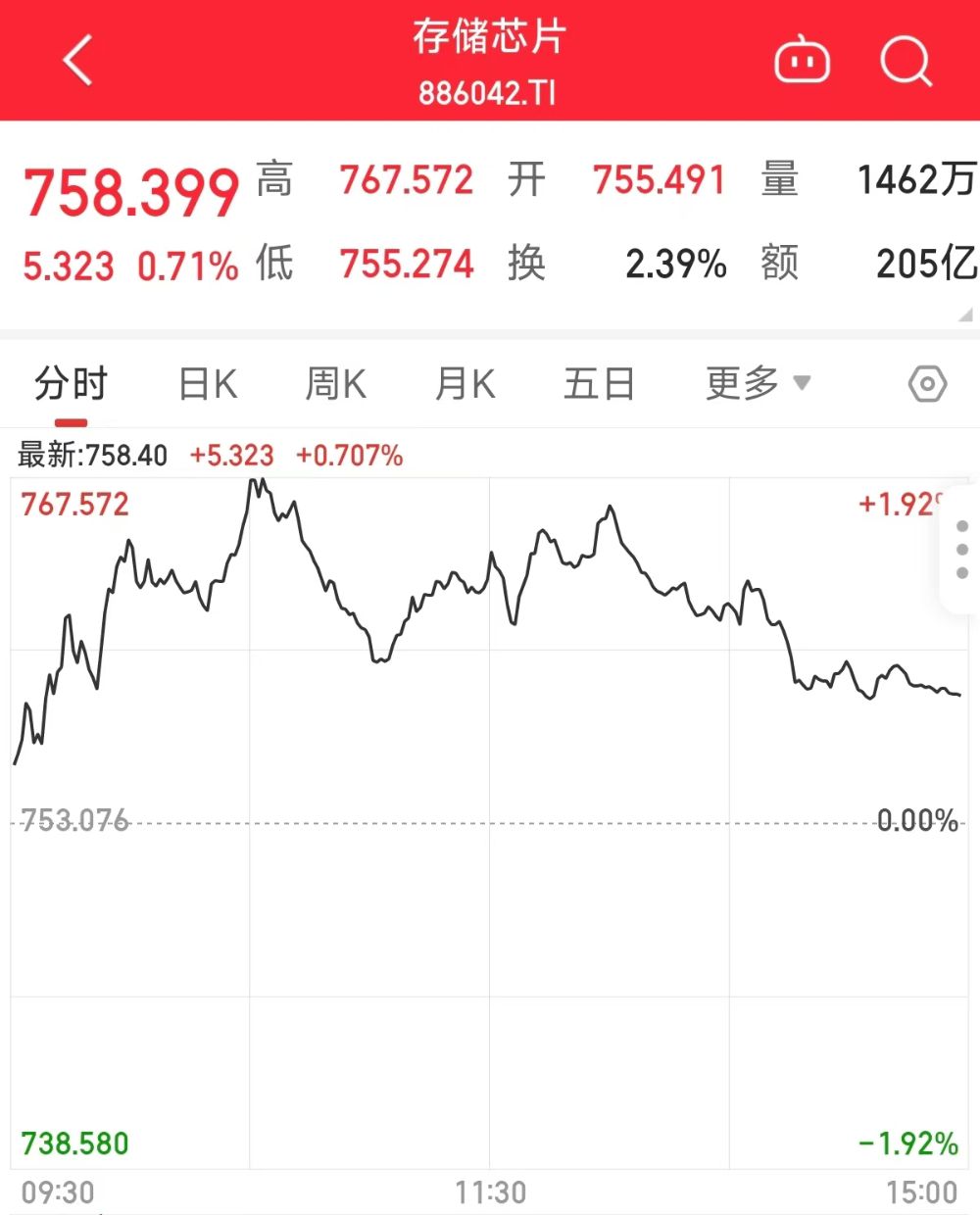
Task: Open chart settings hexagon icon
Action: coord(927,384)
